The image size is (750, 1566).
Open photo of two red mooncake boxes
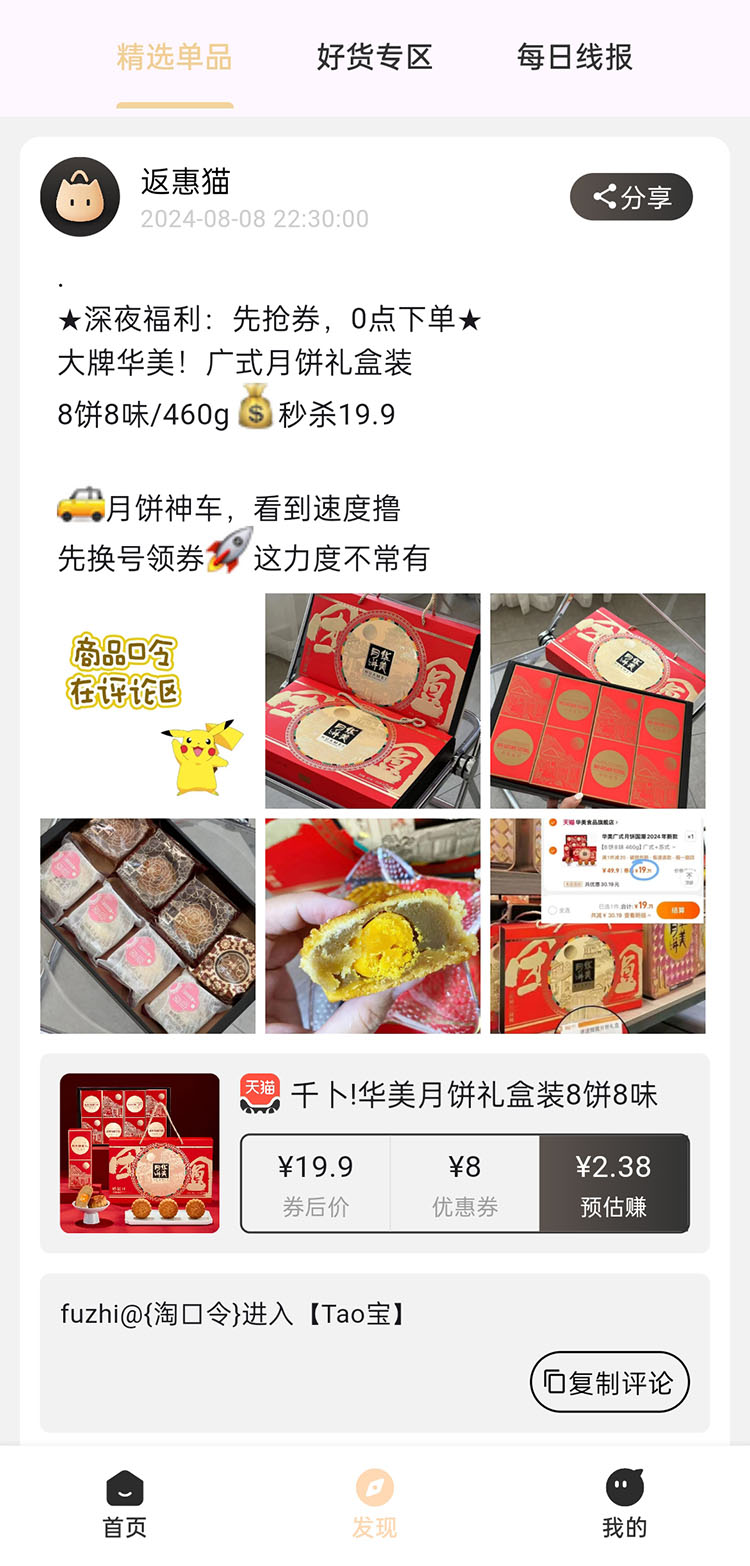(372, 700)
